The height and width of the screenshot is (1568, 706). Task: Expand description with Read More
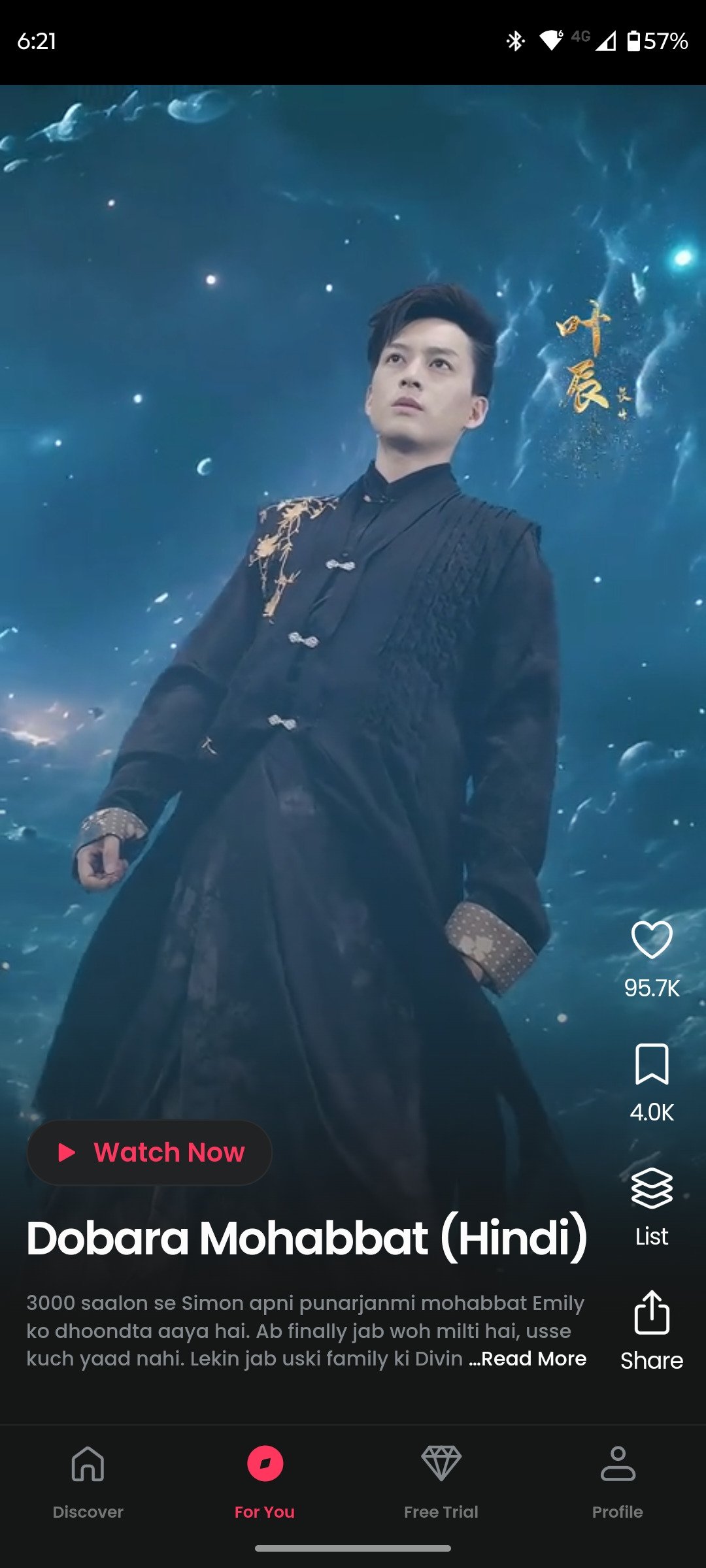528,1358
